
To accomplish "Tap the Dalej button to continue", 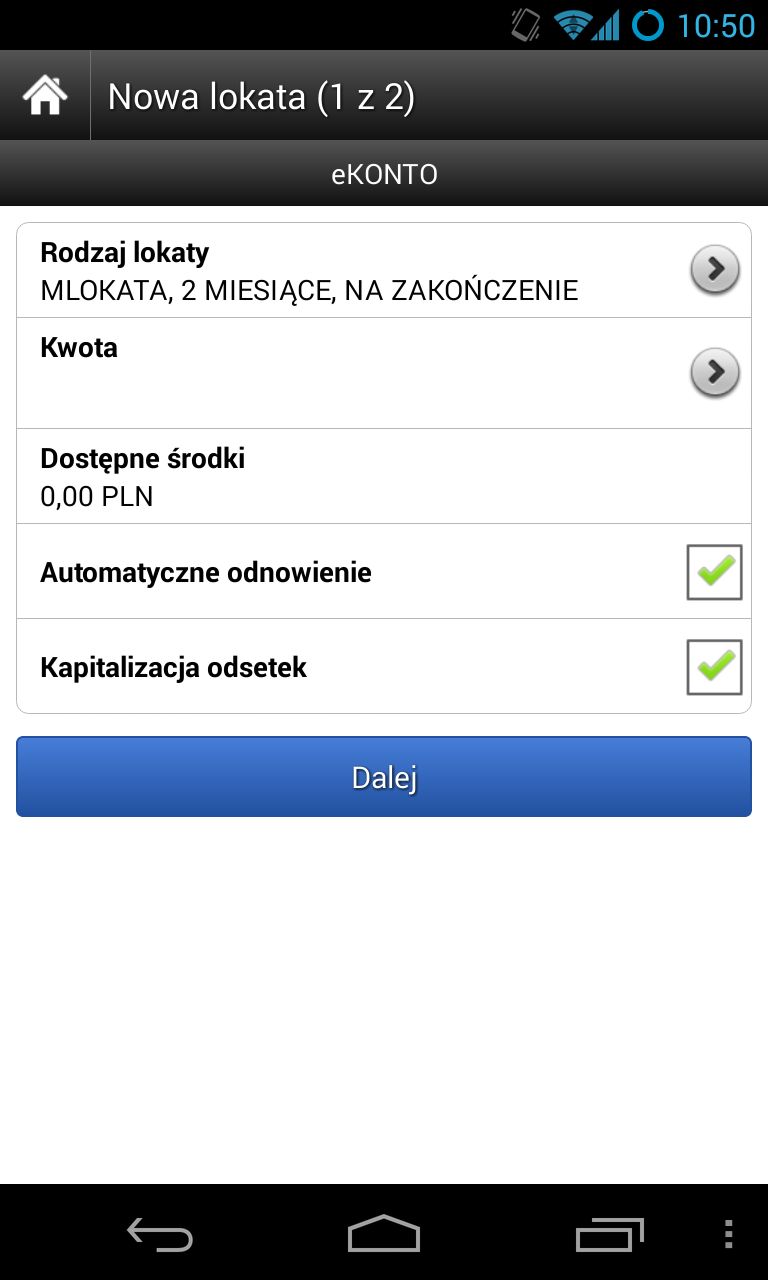I will (x=384, y=777).
